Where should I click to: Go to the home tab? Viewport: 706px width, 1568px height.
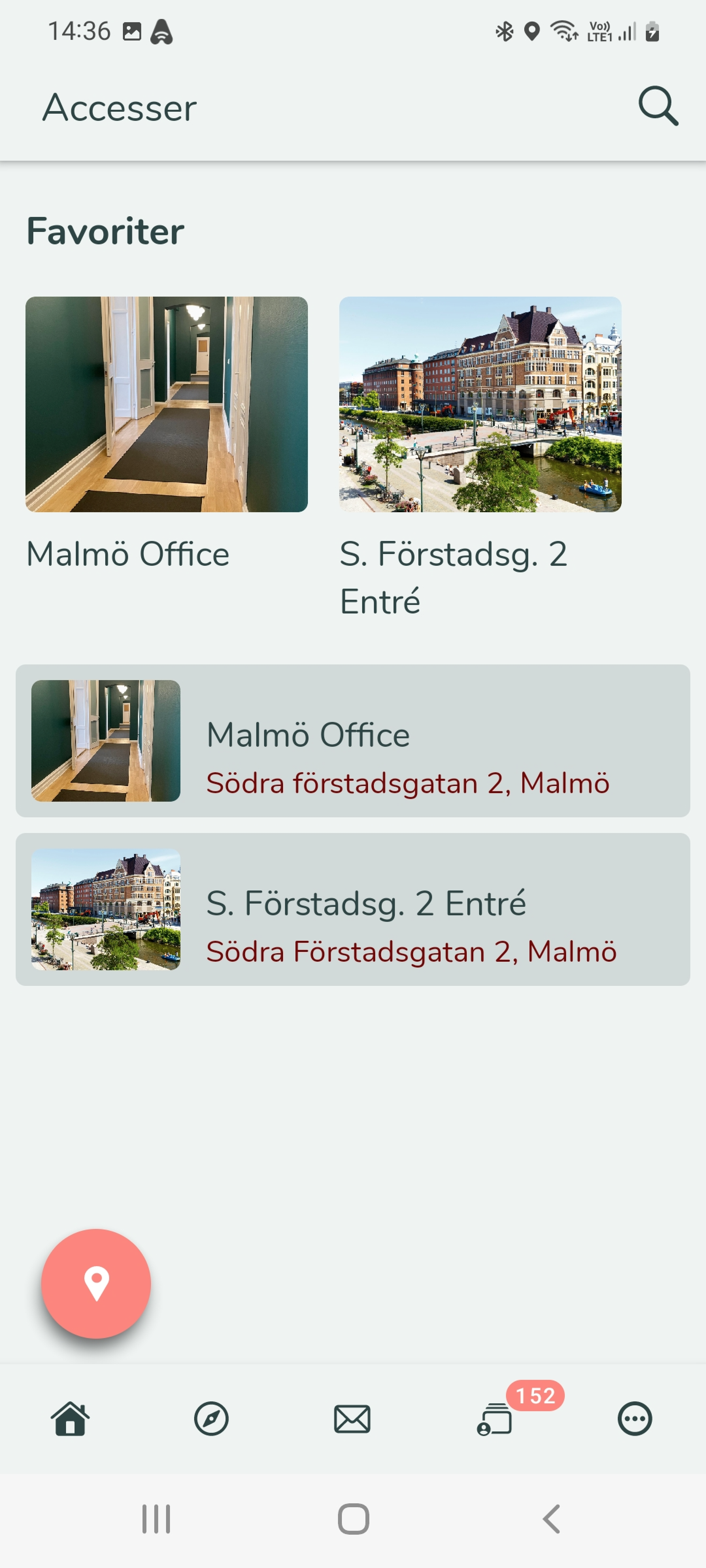tap(70, 1419)
